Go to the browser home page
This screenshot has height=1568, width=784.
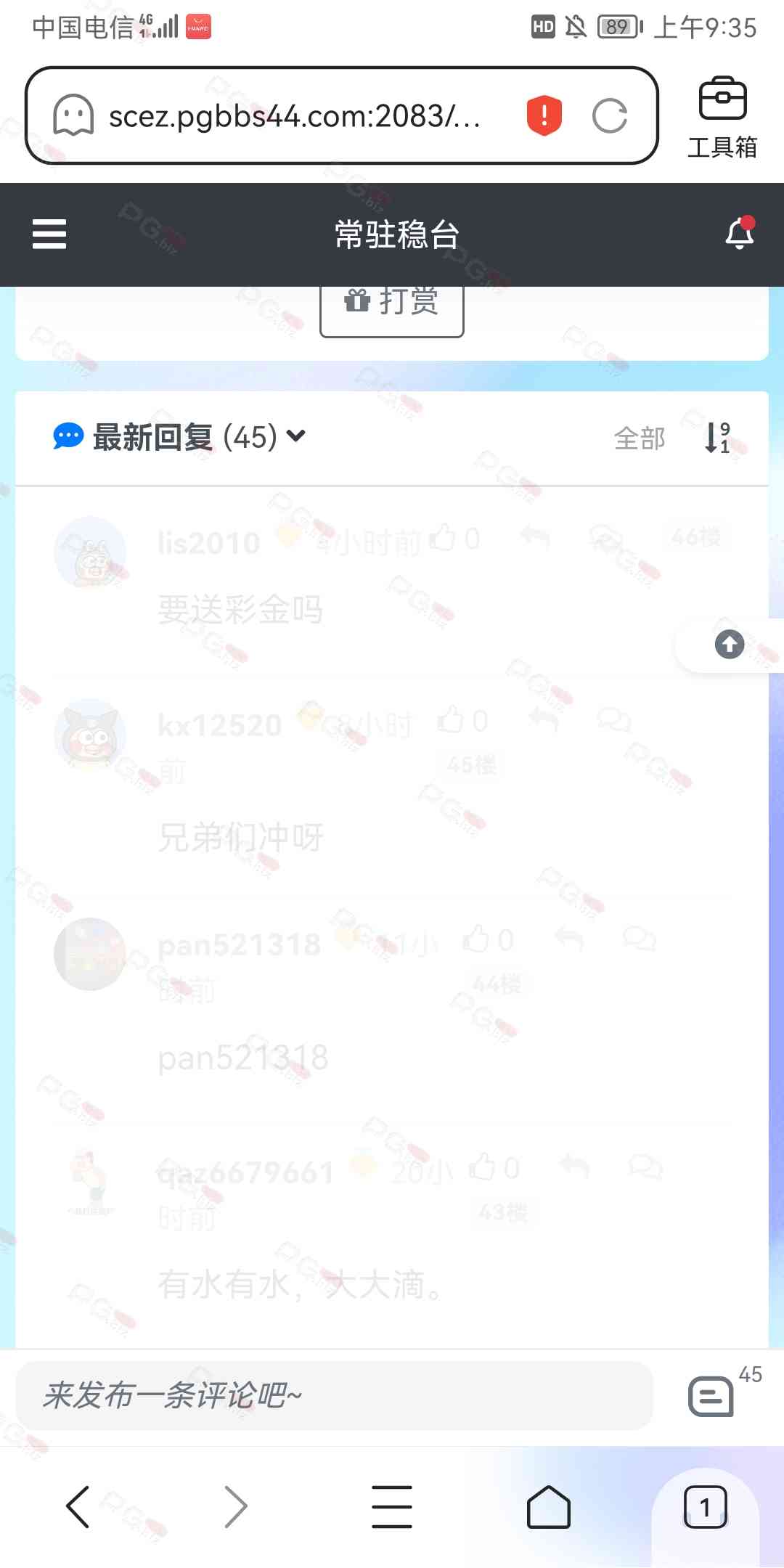click(x=548, y=1507)
